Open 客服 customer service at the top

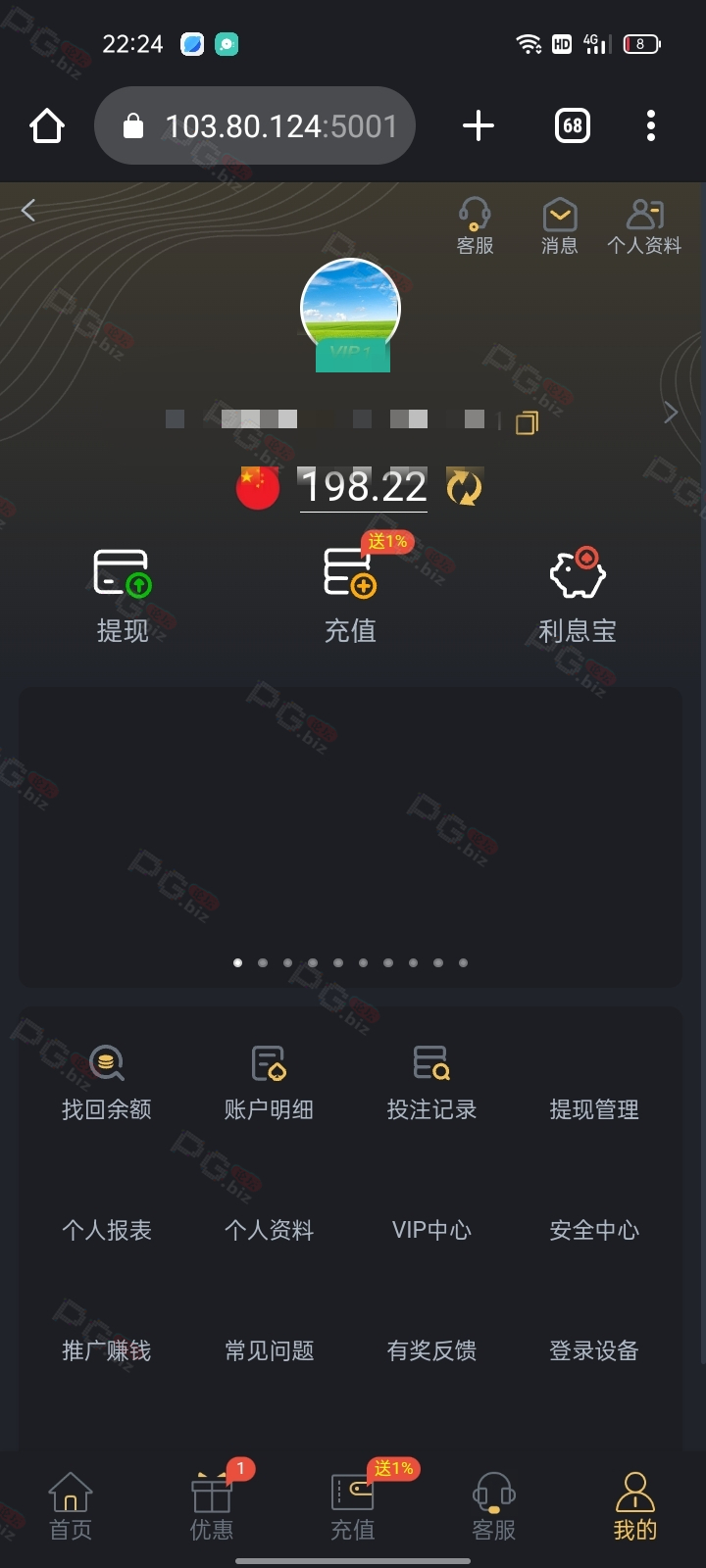(x=475, y=226)
